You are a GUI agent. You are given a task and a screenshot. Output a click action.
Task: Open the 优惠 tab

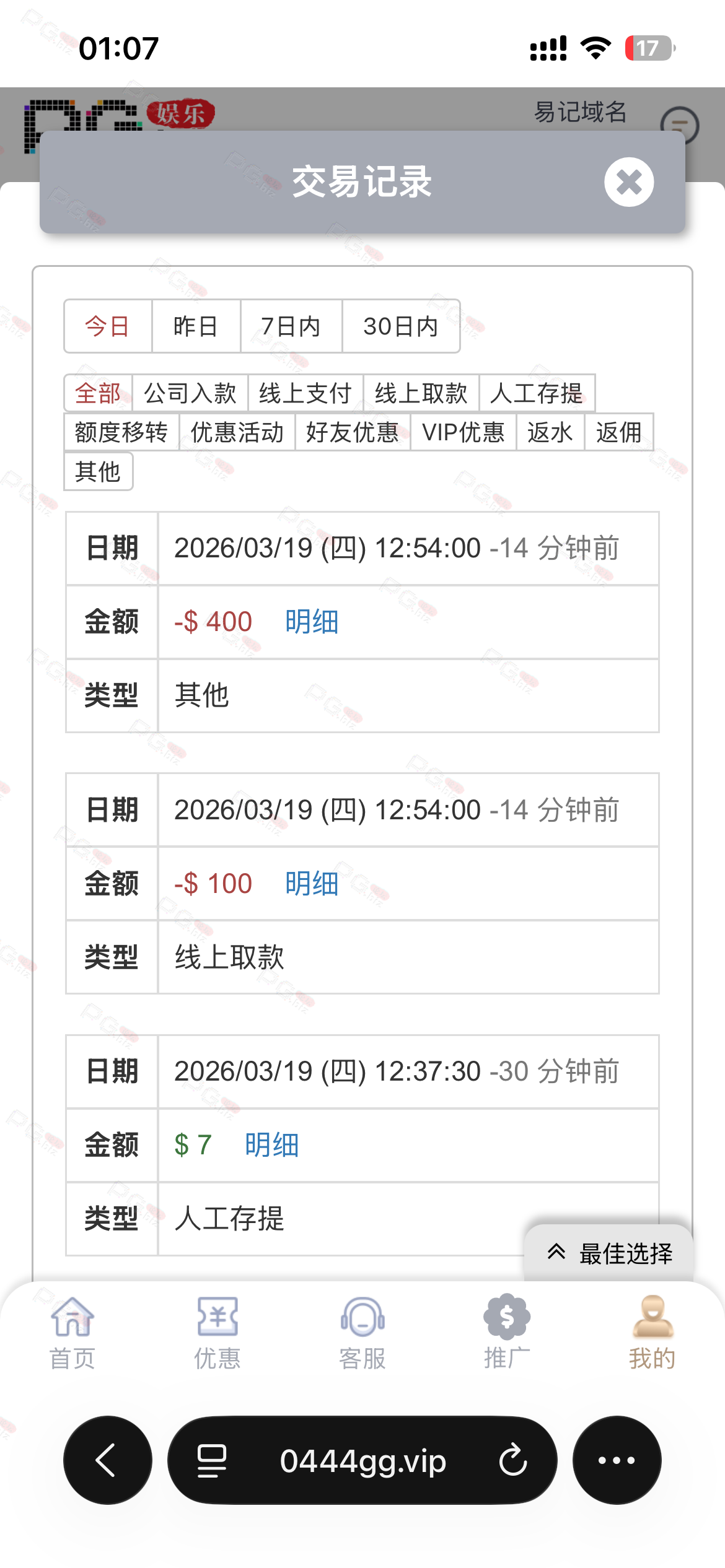click(217, 1333)
